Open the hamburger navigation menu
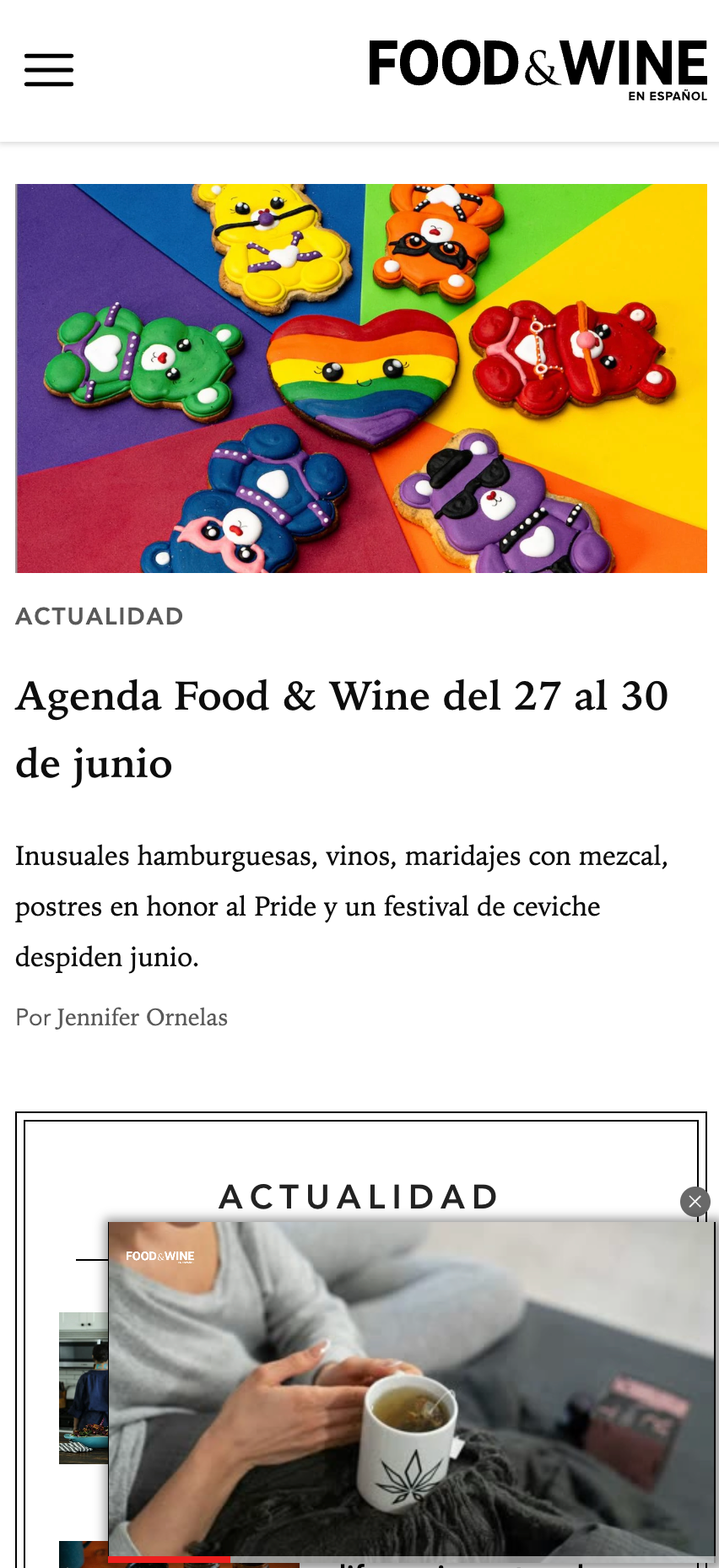The image size is (719, 1568). (x=49, y=70)
